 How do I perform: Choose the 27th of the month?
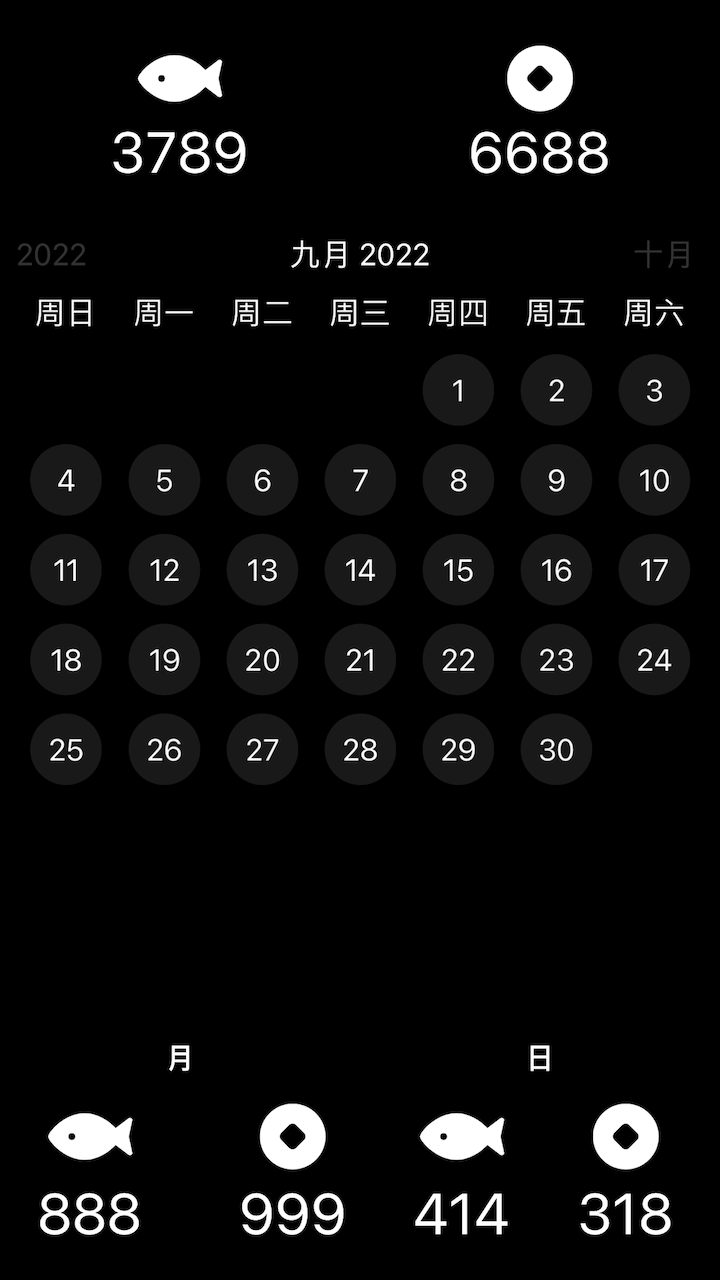(x=262, y=750)
